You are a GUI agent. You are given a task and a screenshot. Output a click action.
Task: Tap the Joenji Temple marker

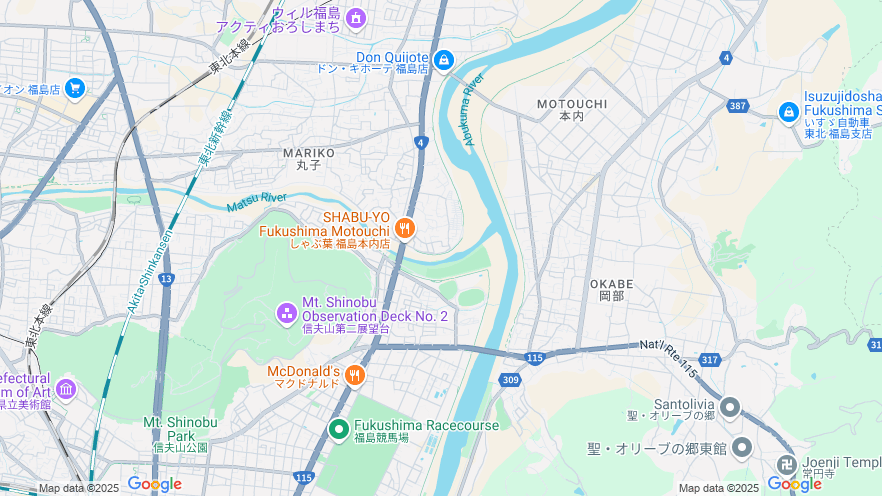[x=788, y=465]
